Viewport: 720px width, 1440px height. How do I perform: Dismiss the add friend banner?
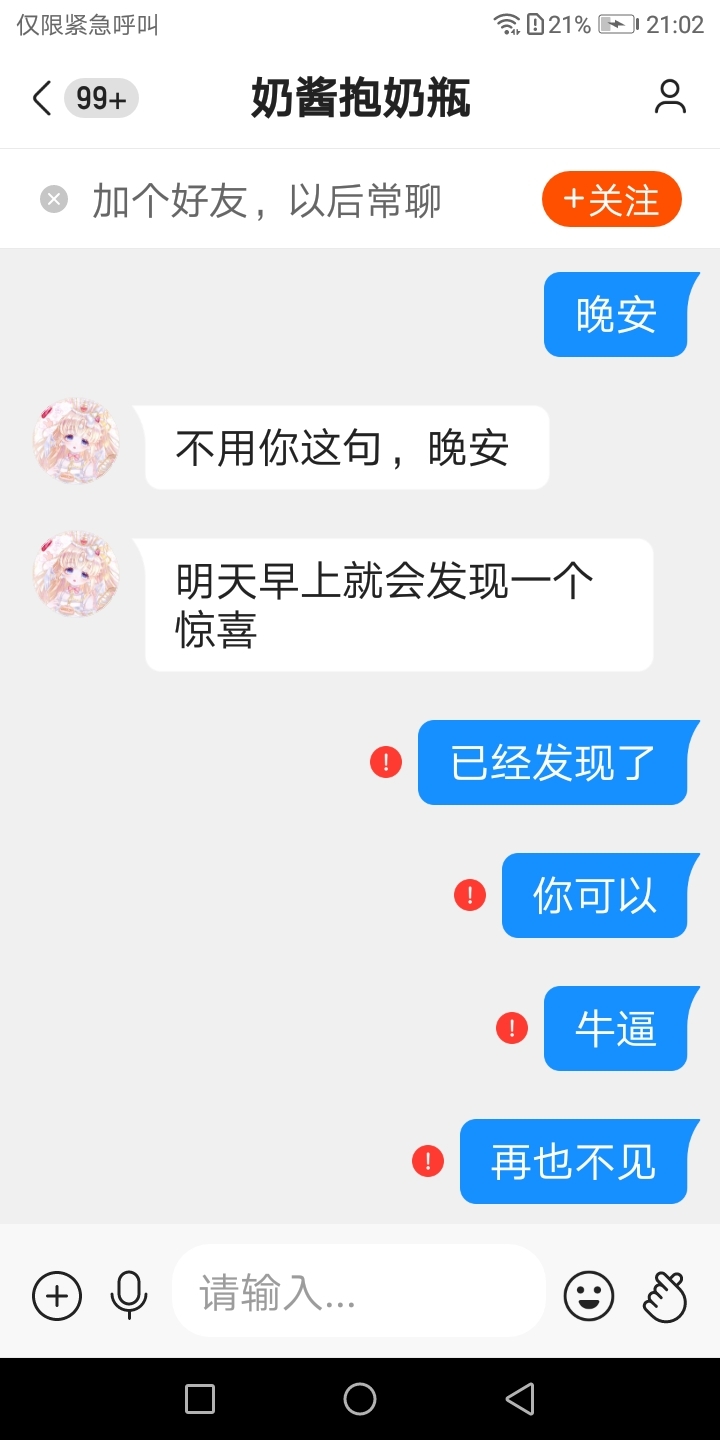[x=53, y=199]
